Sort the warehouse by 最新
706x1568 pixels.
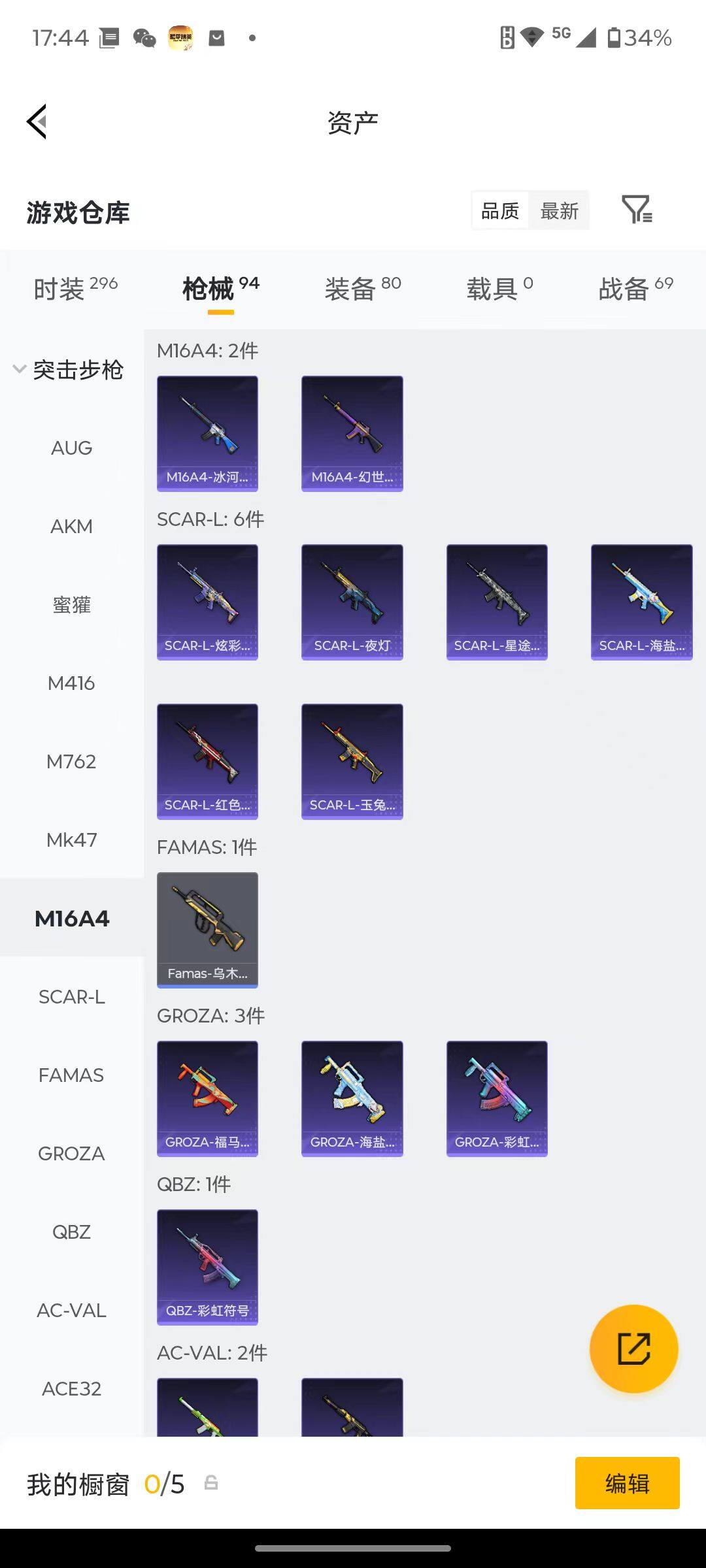coord(559,211)
